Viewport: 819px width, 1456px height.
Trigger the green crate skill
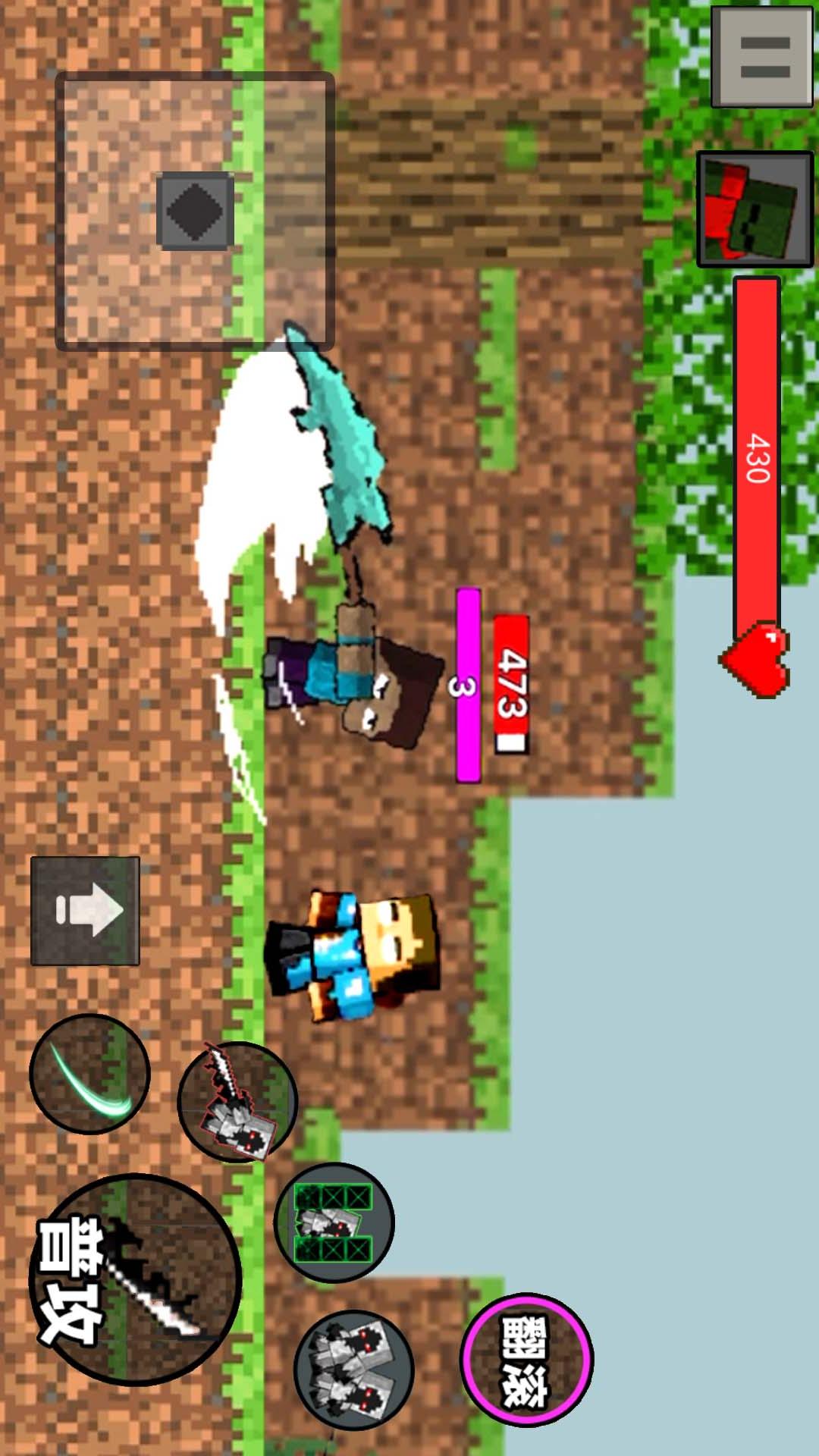point(334,1222)
